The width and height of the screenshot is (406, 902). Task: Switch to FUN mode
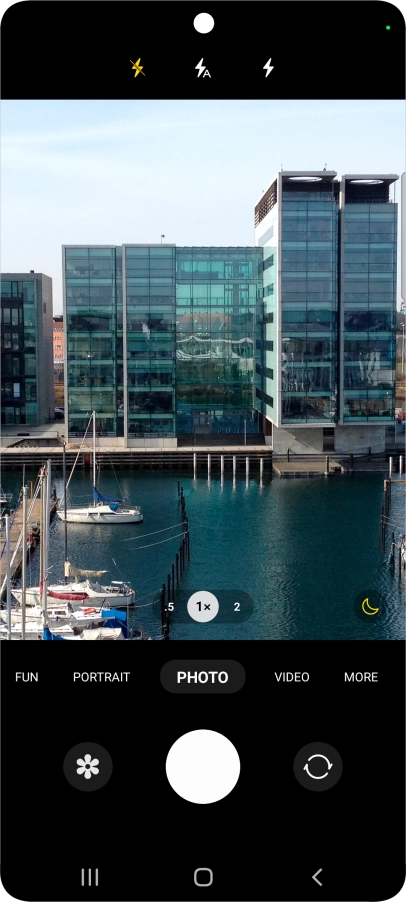[26, 677]
